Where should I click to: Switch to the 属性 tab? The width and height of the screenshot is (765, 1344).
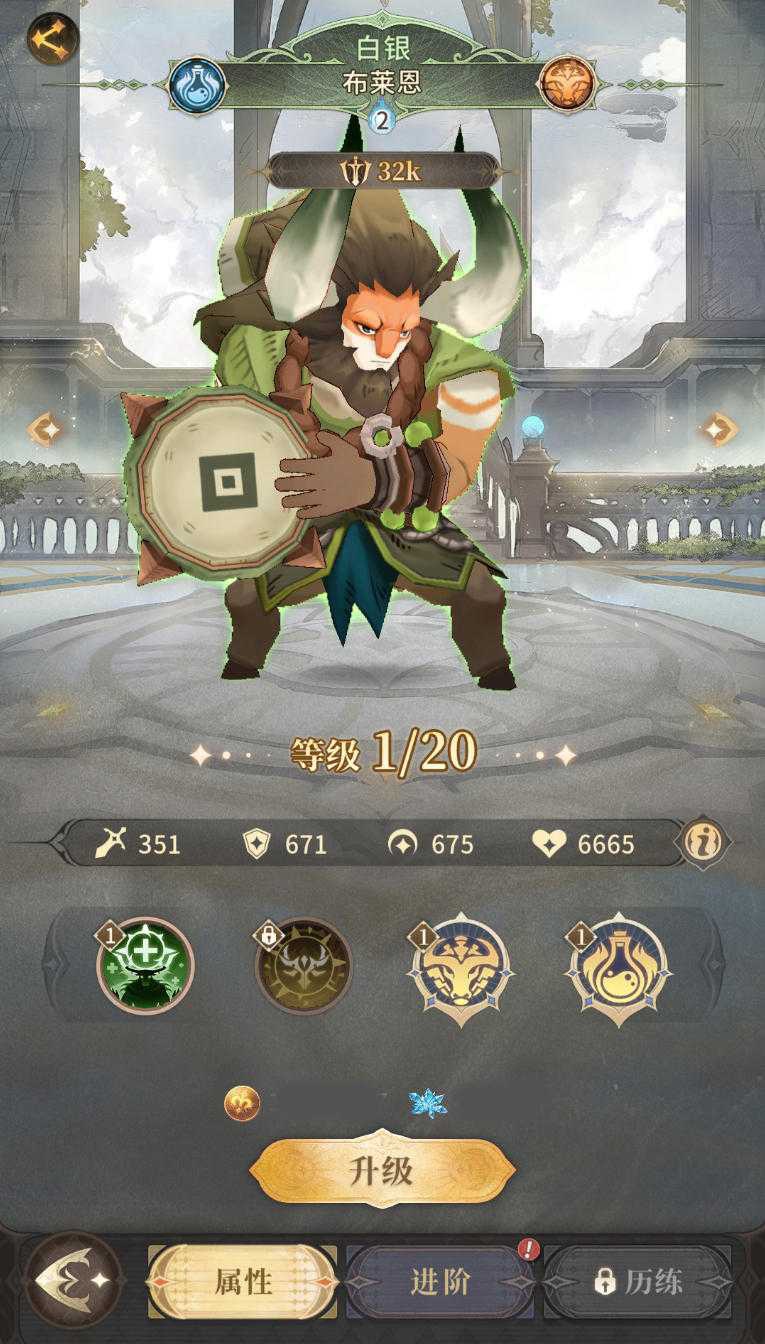243,1281
